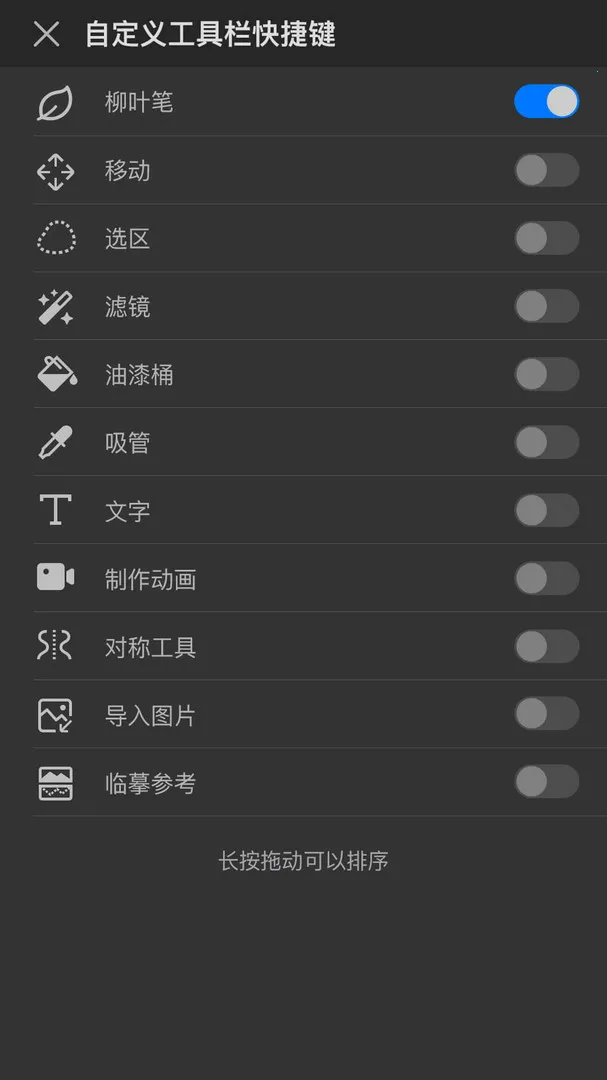Close the 自定义工具栏快捷键 screen
Viewport: 607px width, 1080px height.
tap(46, 34)
